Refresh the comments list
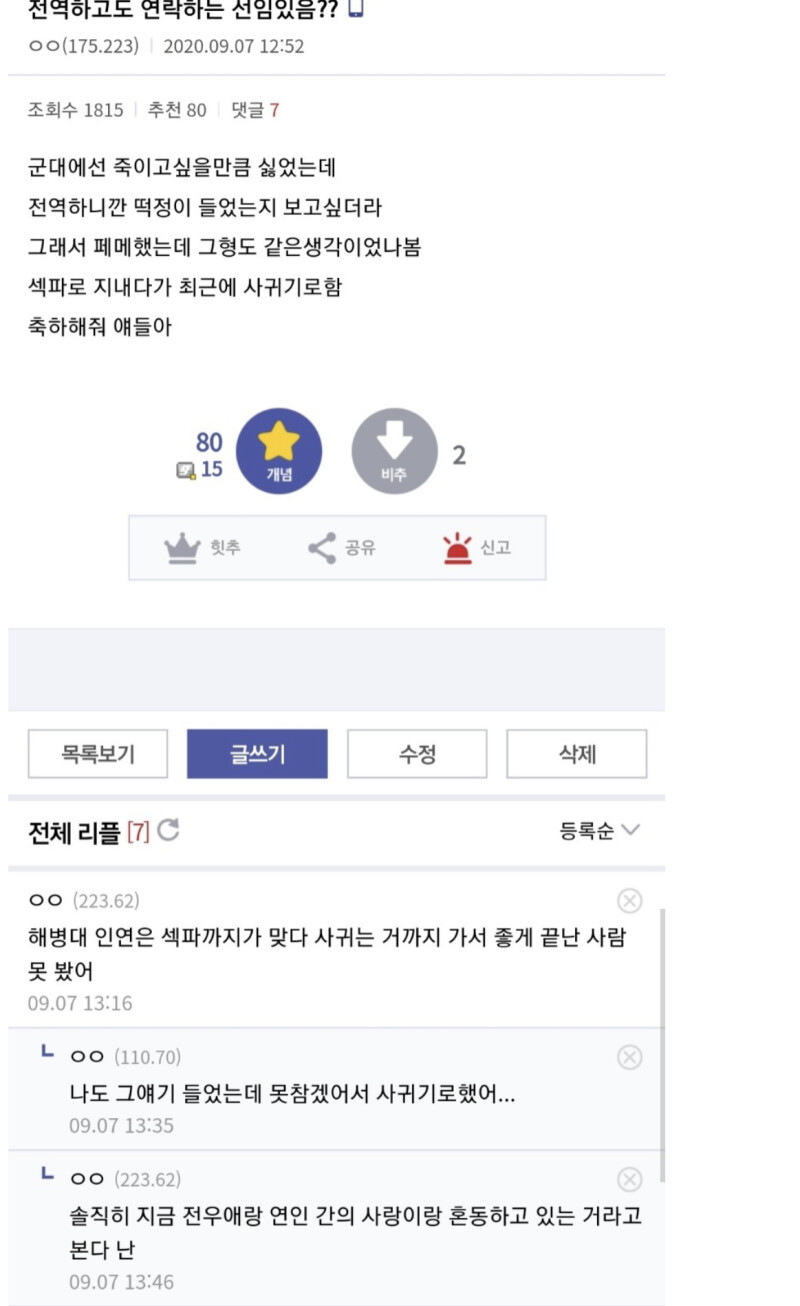The width and height of the screenshot is (800, 1306). pos(169,829)
